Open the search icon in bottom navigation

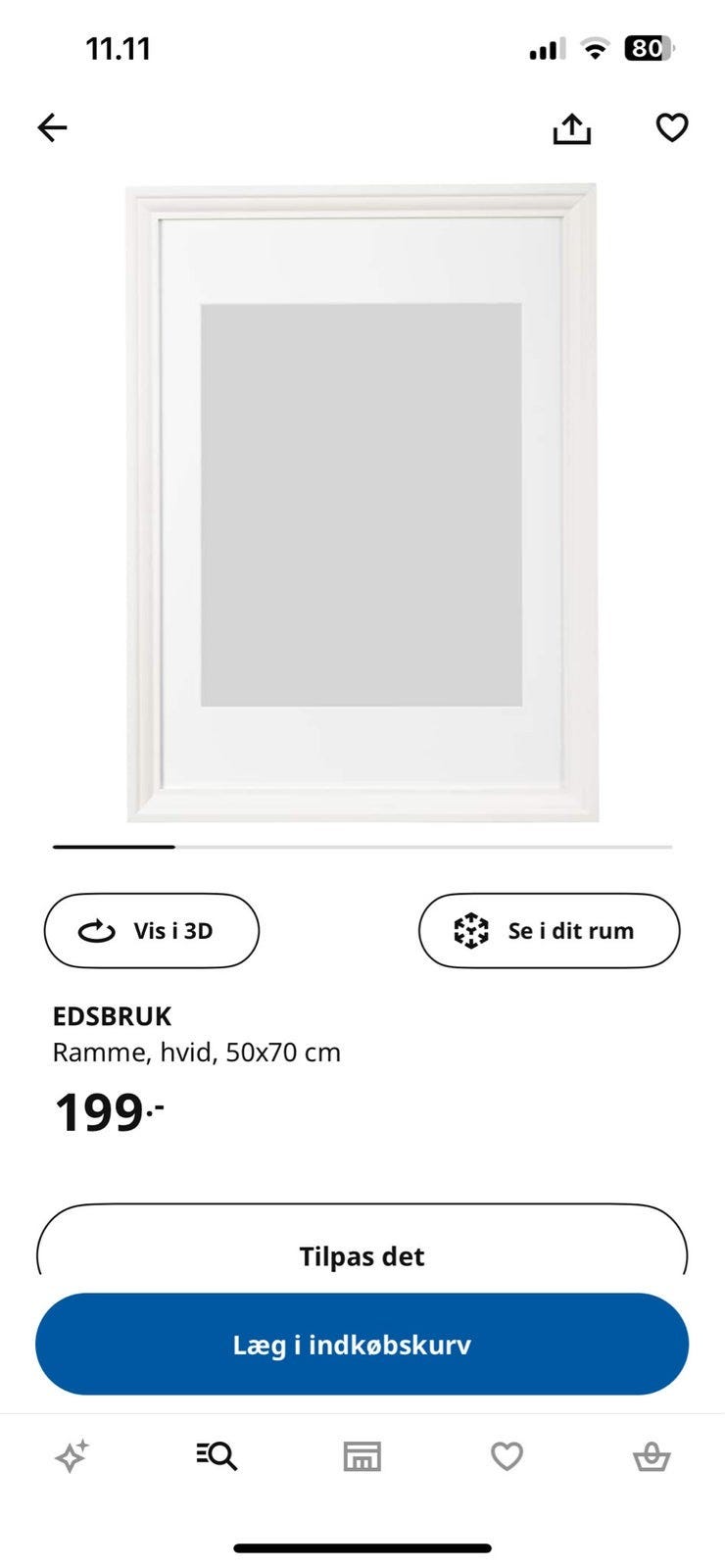217,1456
